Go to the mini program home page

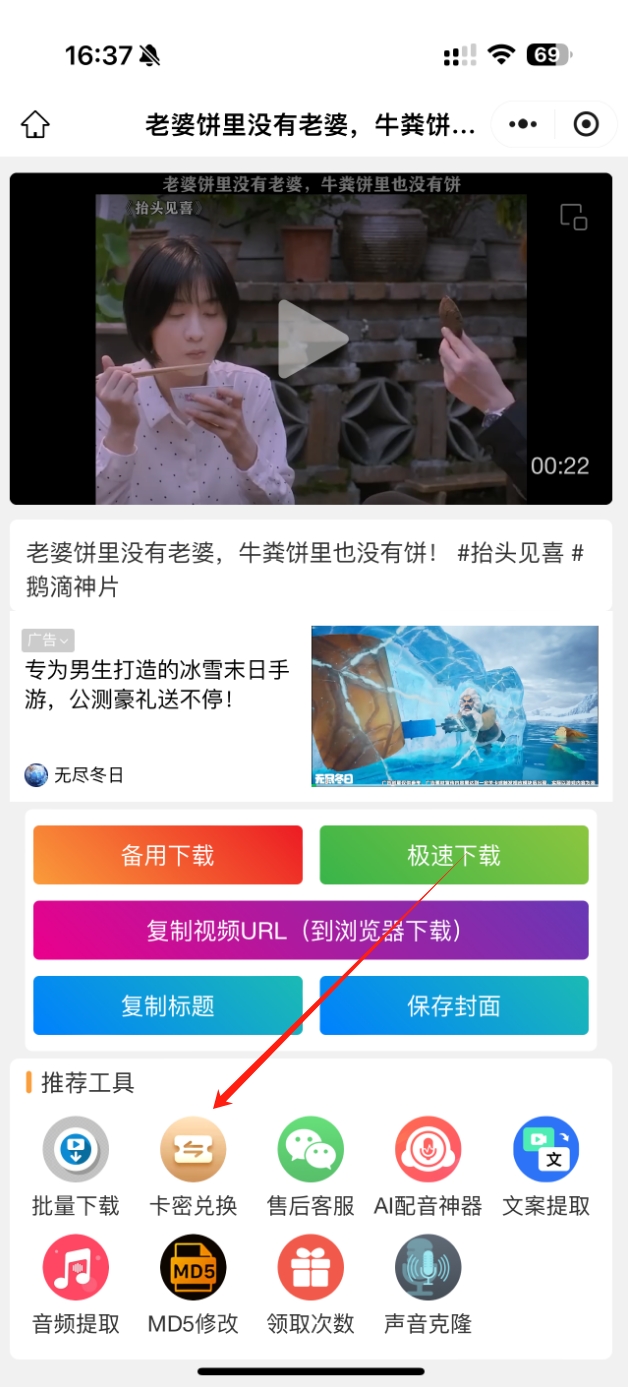click(35, 125)
